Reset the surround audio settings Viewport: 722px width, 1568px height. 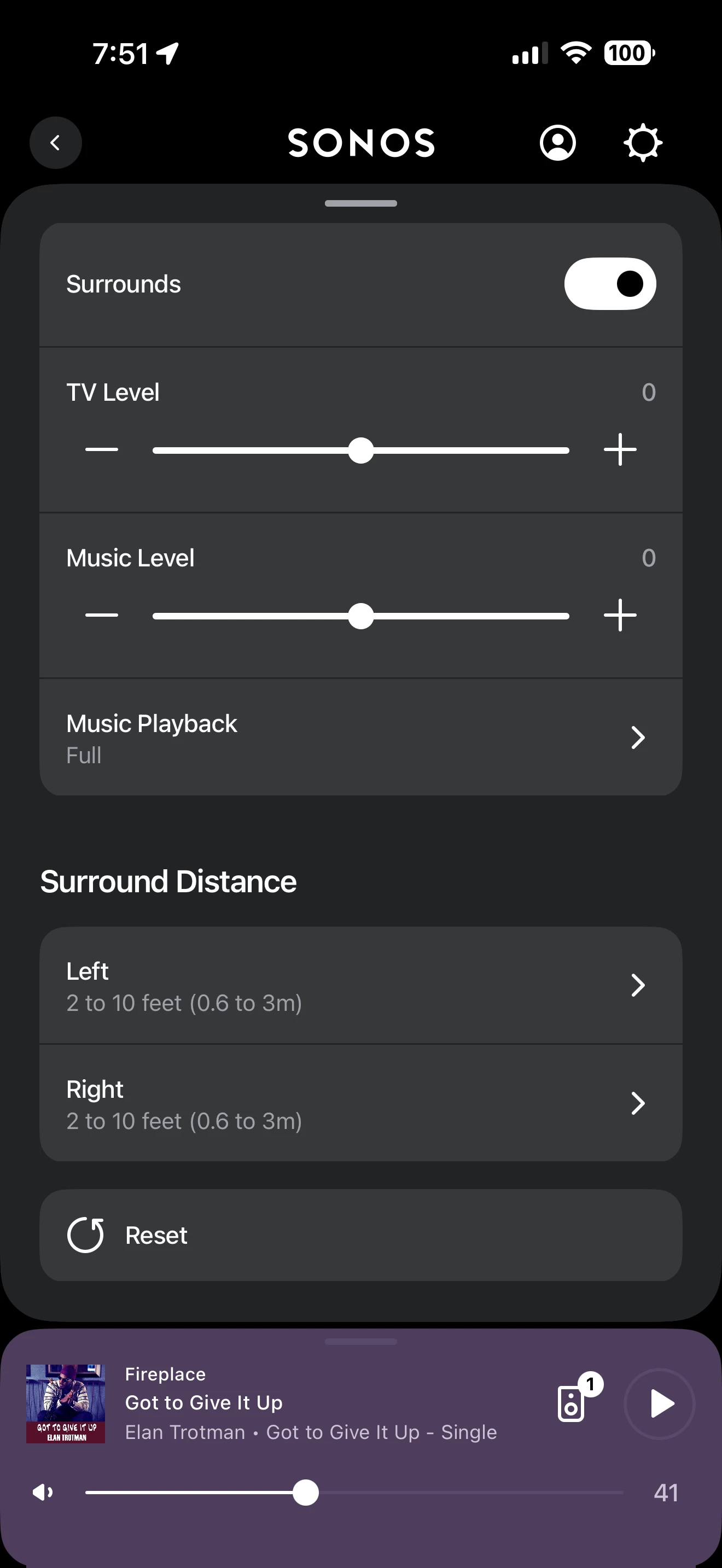click(360, 1236)
